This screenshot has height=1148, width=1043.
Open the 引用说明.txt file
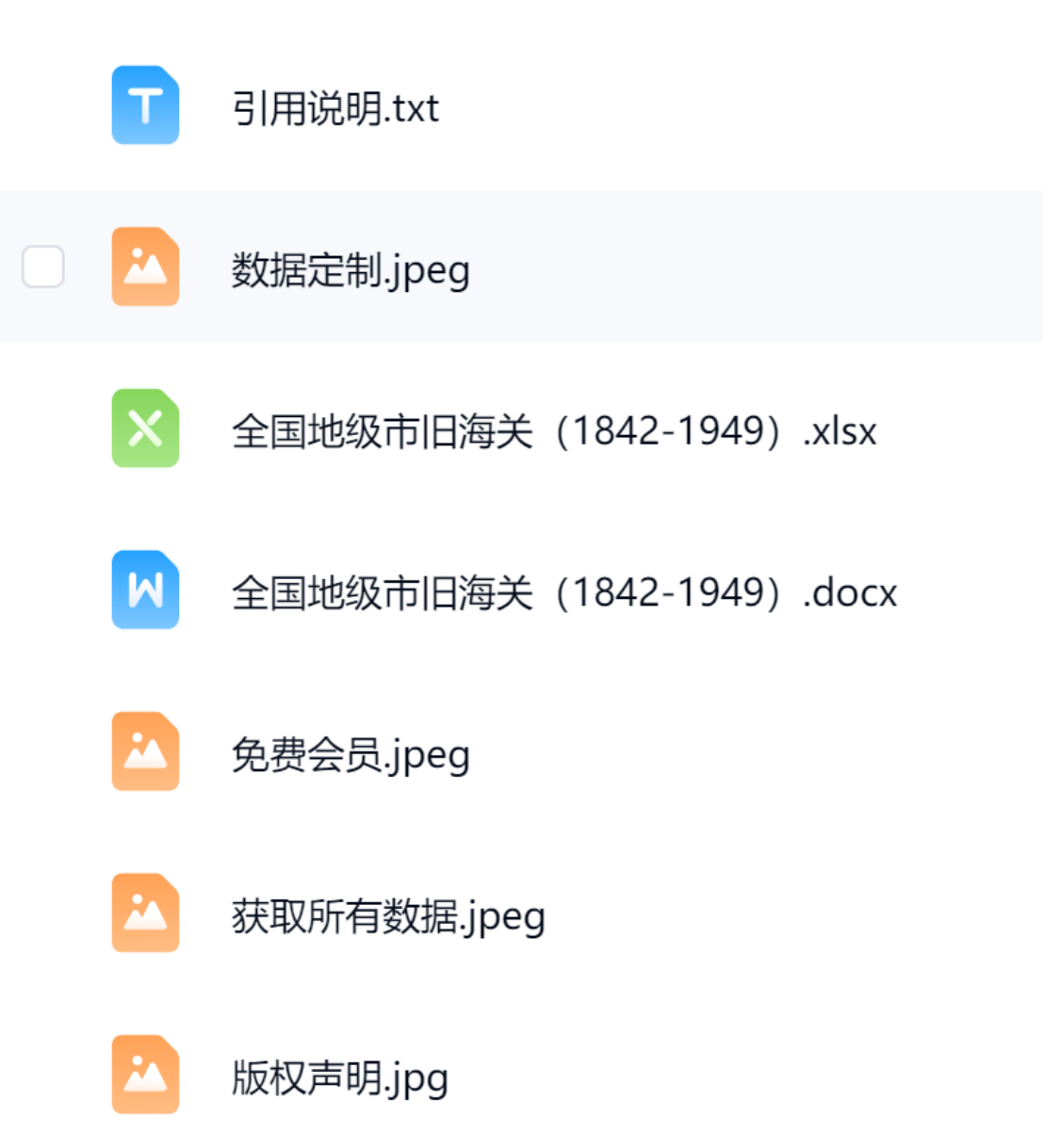335,108
